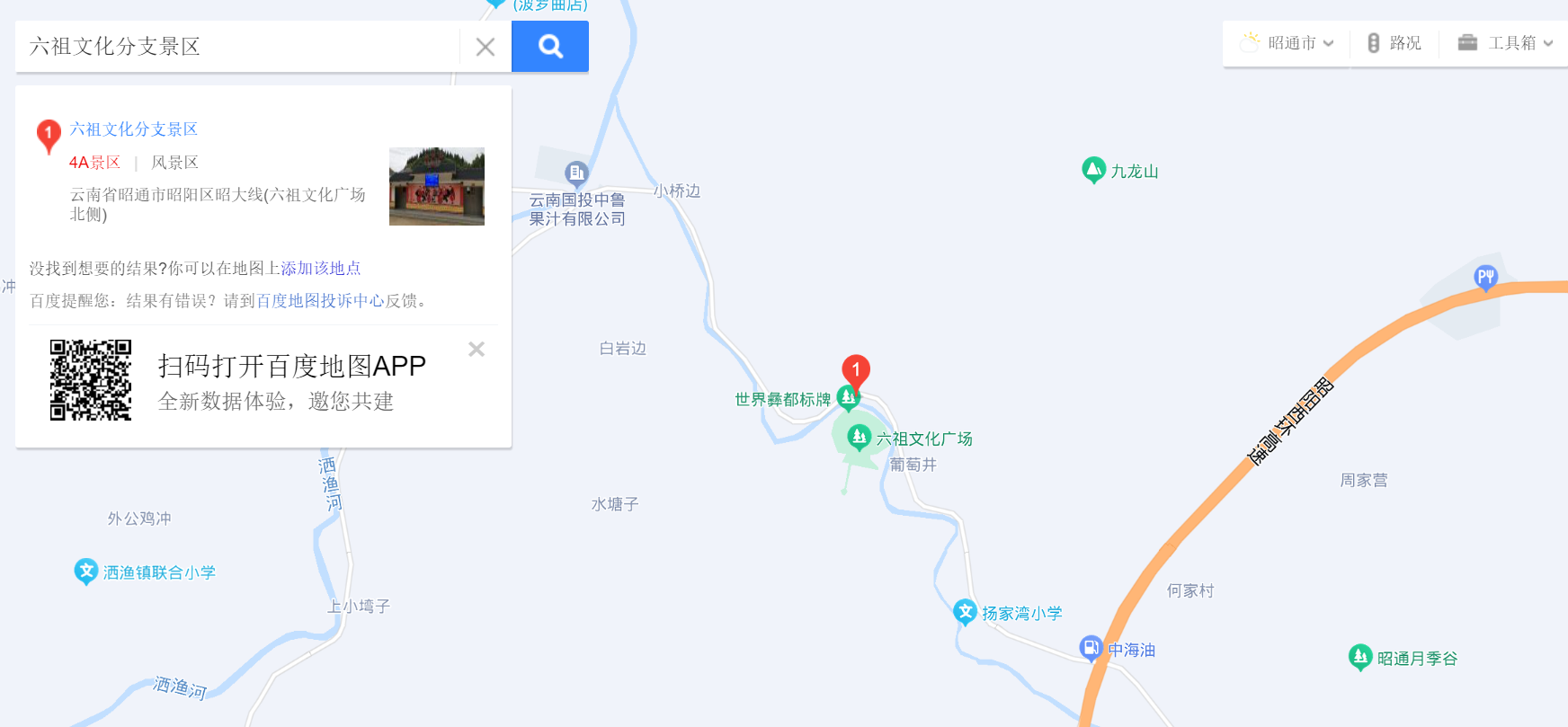
Task: Select the 世界彝都标牌 map point
Action: pyautogui.click(x=847, y=396)
